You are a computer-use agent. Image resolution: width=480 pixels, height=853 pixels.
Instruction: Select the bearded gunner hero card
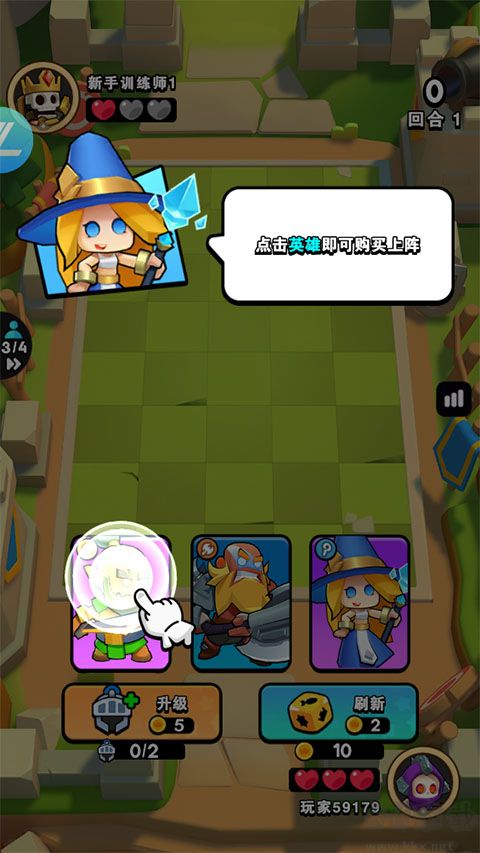coord(241,603)
